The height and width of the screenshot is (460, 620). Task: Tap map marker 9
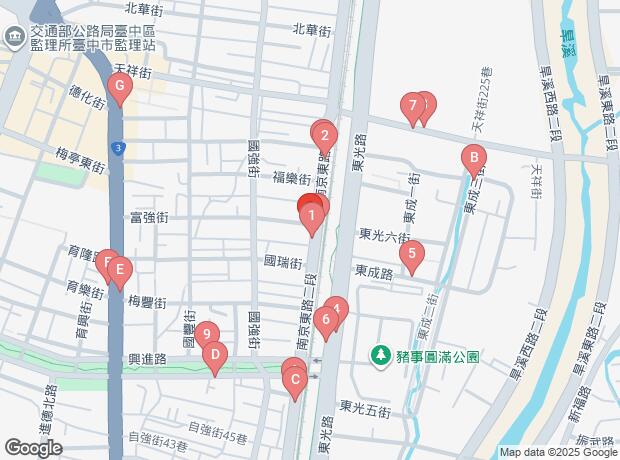pos(205,335)
